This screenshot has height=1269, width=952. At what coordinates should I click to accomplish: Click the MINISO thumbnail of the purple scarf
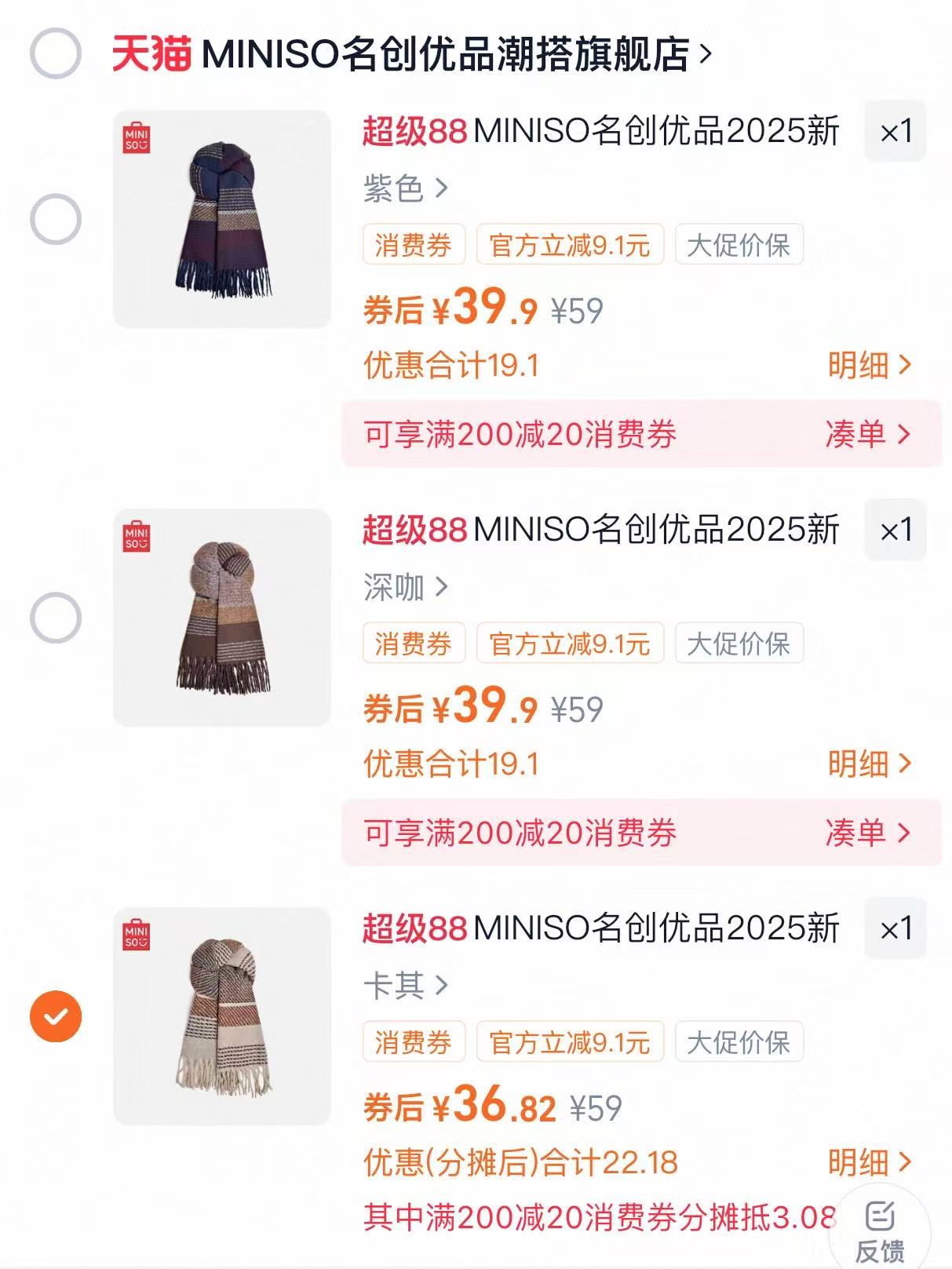(224, 220)
